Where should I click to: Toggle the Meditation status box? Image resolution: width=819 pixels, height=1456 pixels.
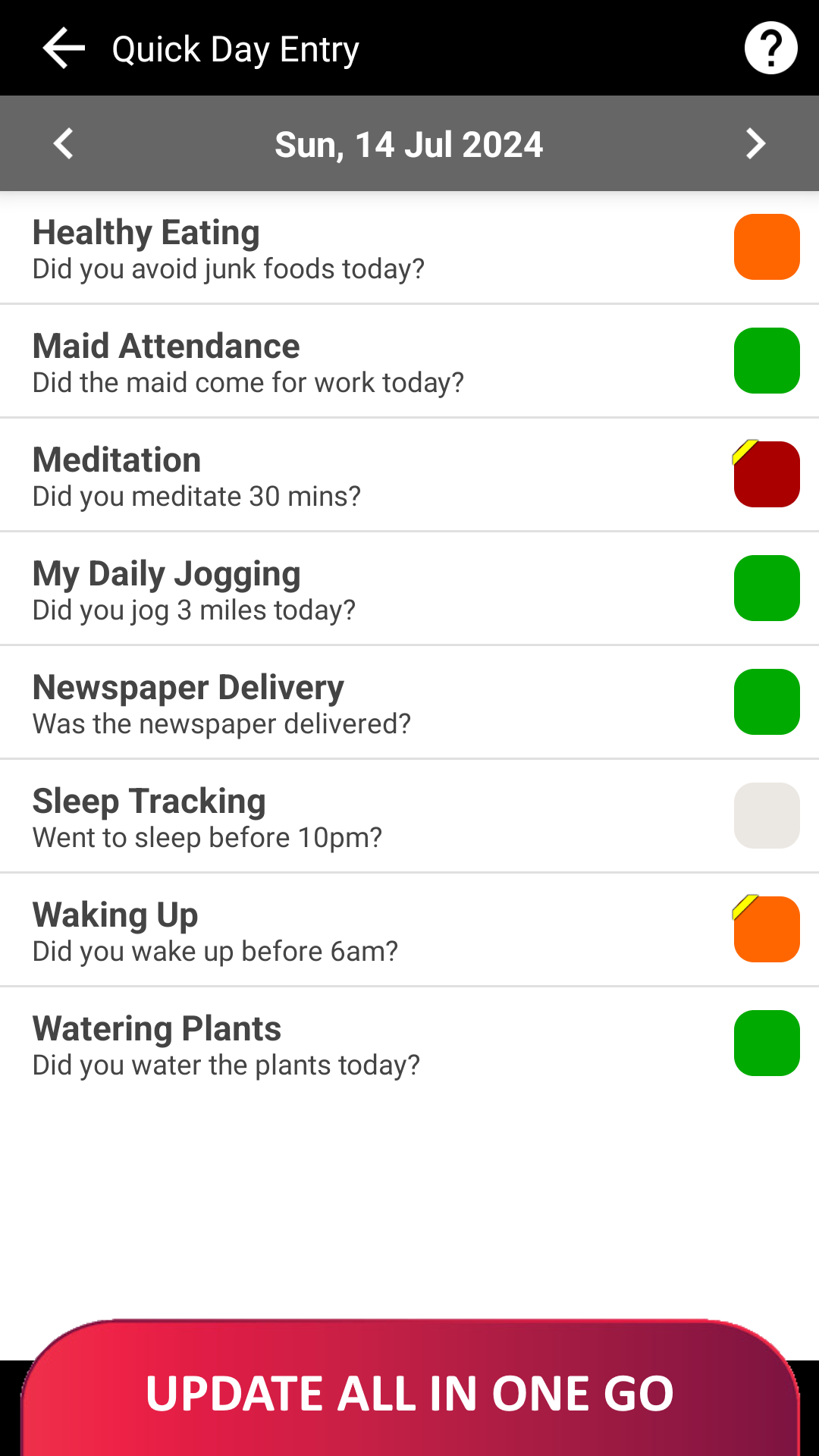767,475
